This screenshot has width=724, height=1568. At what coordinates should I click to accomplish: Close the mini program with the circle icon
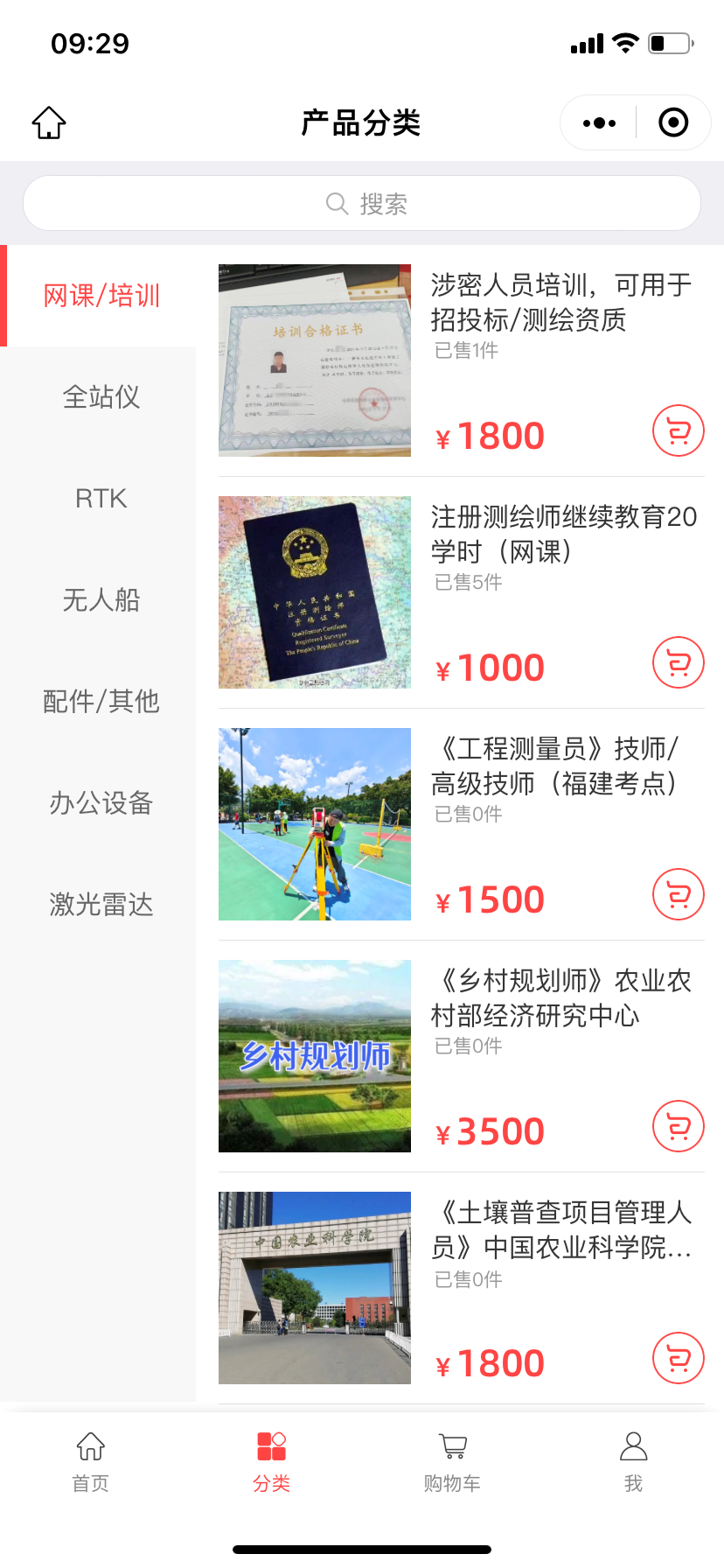673,122
